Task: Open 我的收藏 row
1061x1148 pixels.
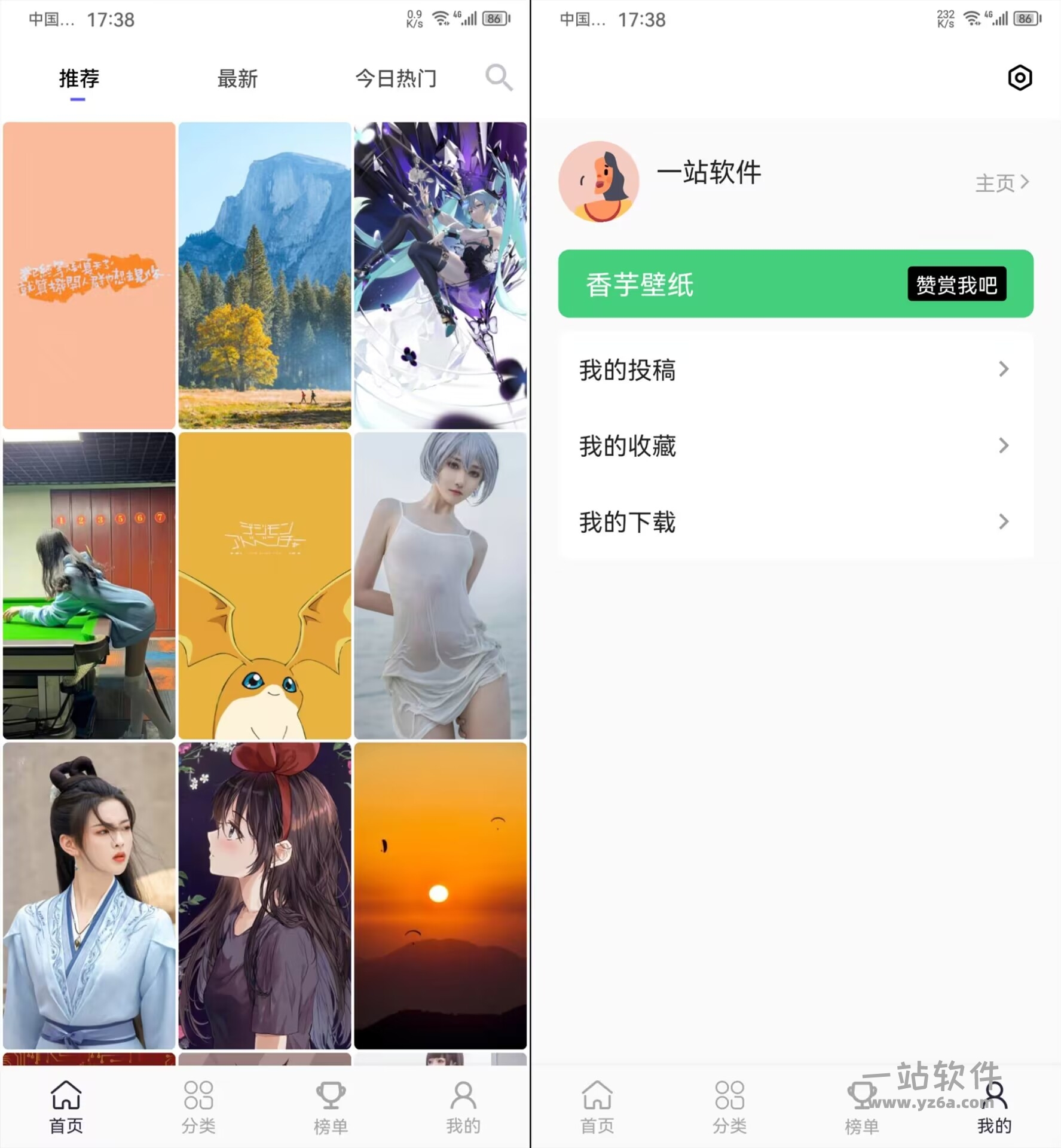Action: [795, 446]
